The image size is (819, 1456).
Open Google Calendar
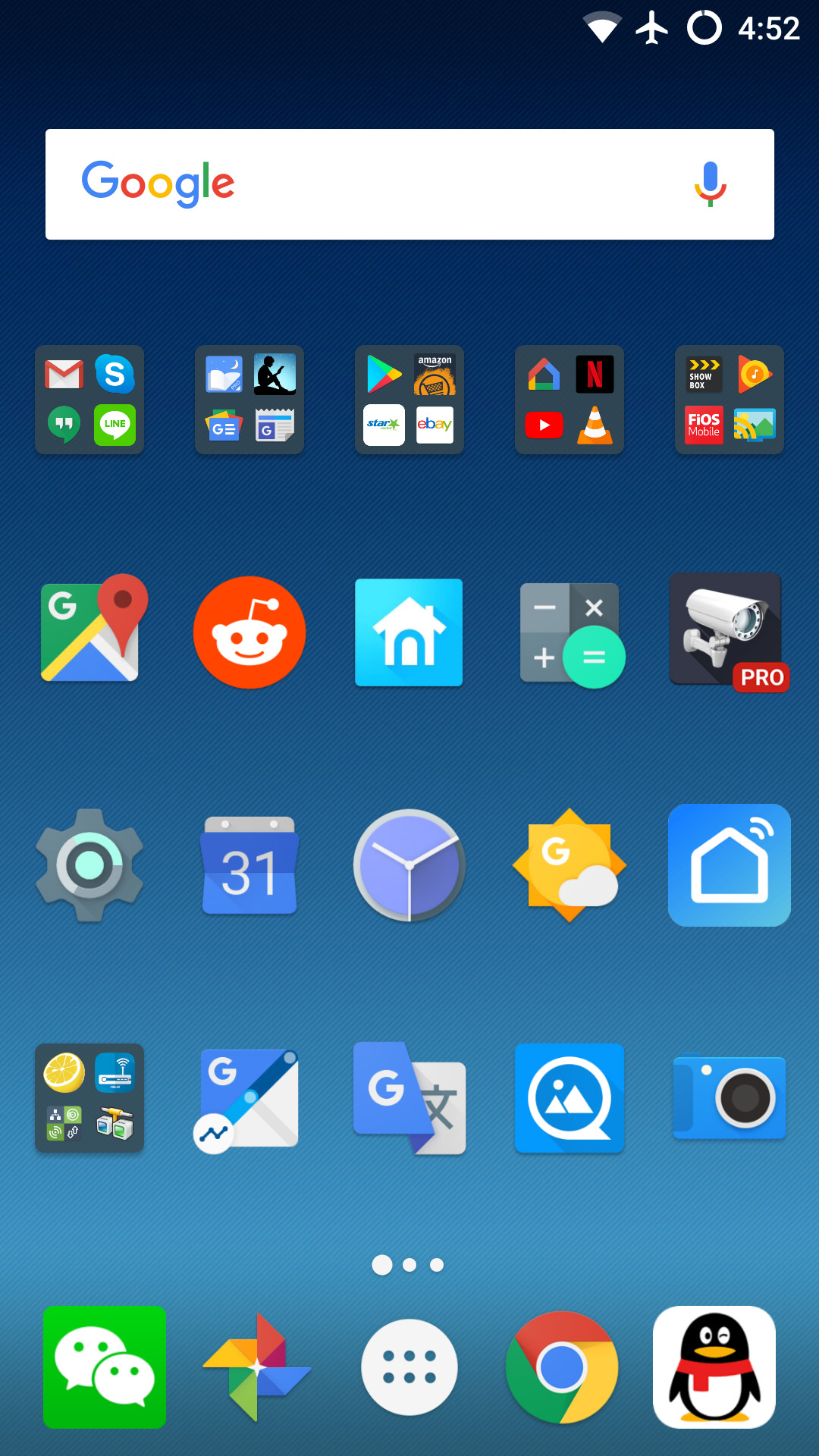pos(249,865)
